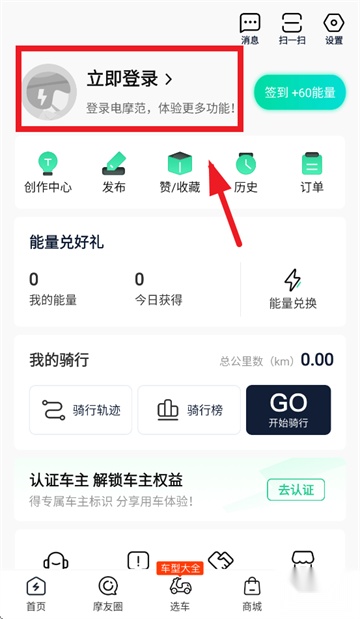
Task: Tap 去认证 to verify as owner
Action: point(296,490)
